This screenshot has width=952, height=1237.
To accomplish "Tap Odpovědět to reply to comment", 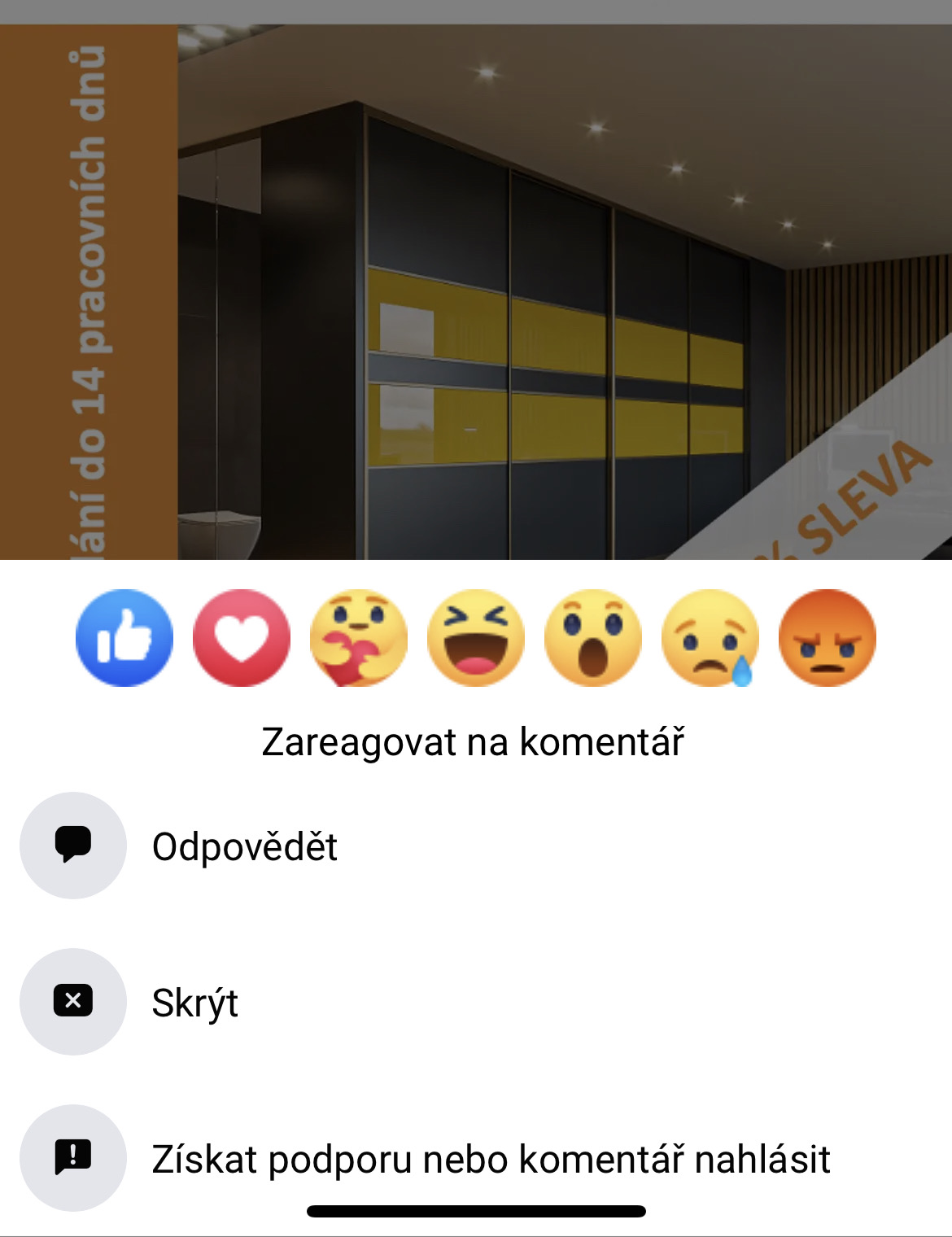I will [x=244, y=846].
